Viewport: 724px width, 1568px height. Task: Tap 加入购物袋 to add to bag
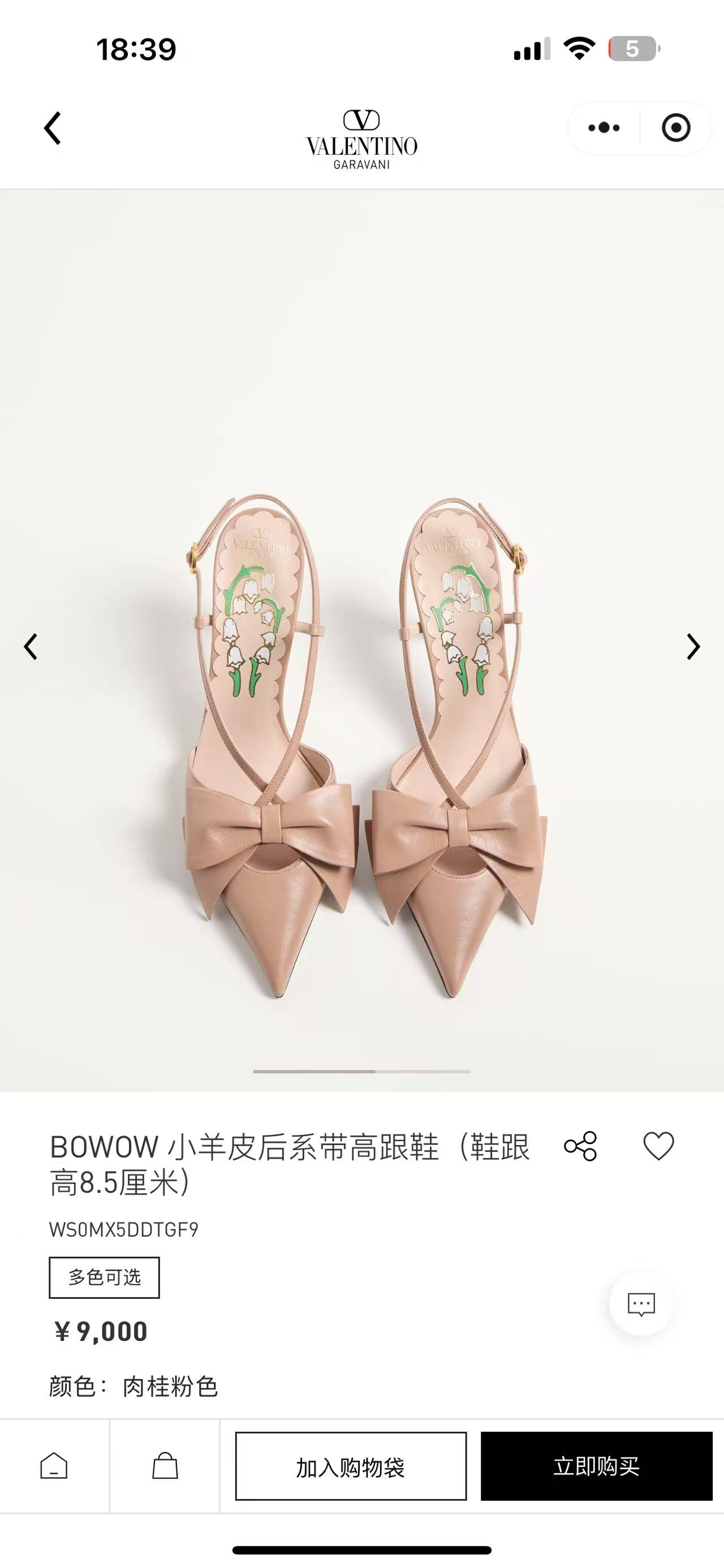click(x=351, y=1466)
